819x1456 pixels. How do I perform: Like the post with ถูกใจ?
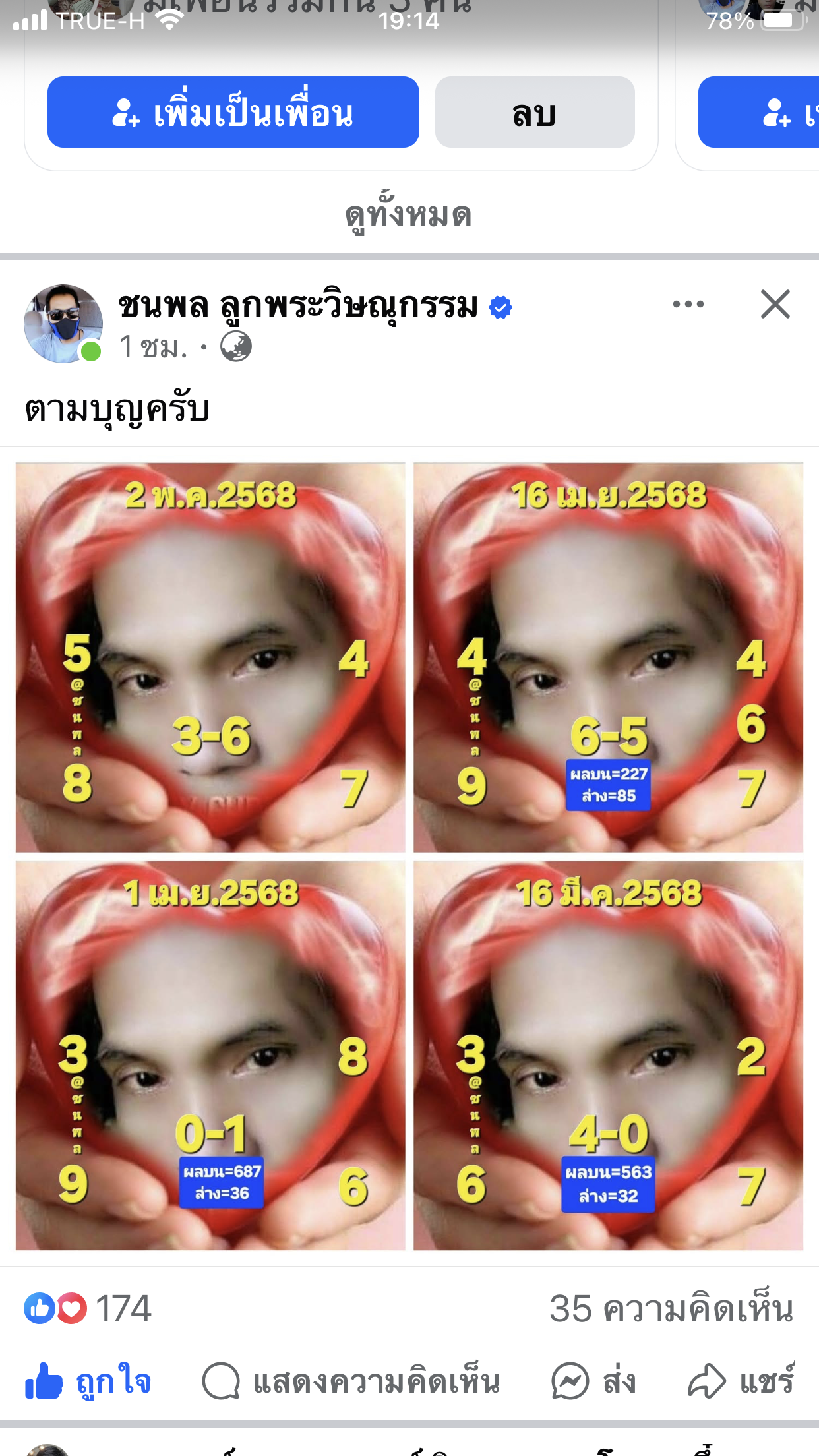[88, 1381]
